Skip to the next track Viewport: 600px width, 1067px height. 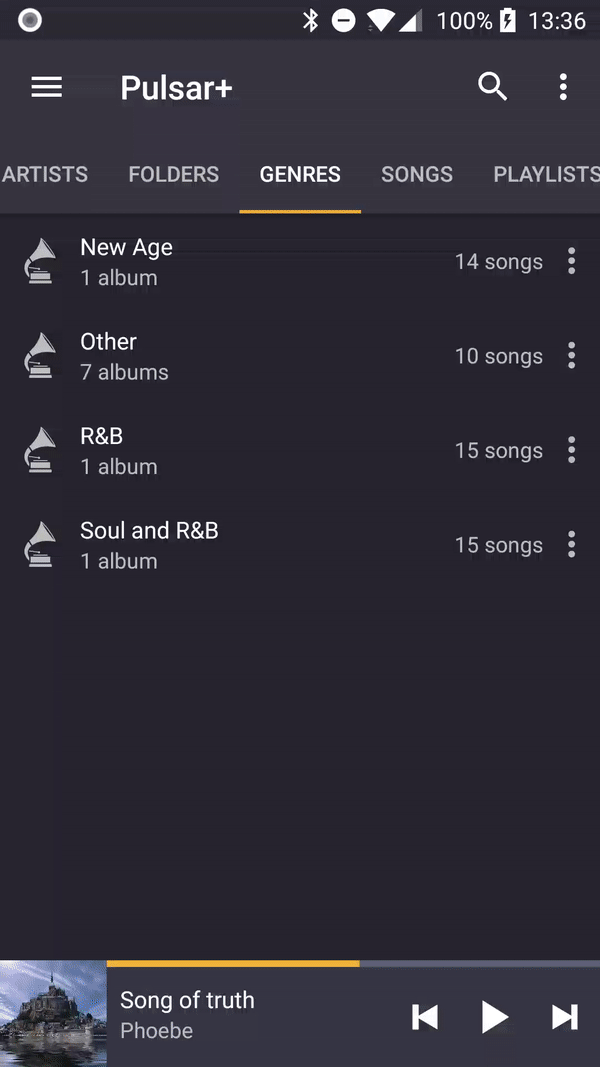(565, 1017)
